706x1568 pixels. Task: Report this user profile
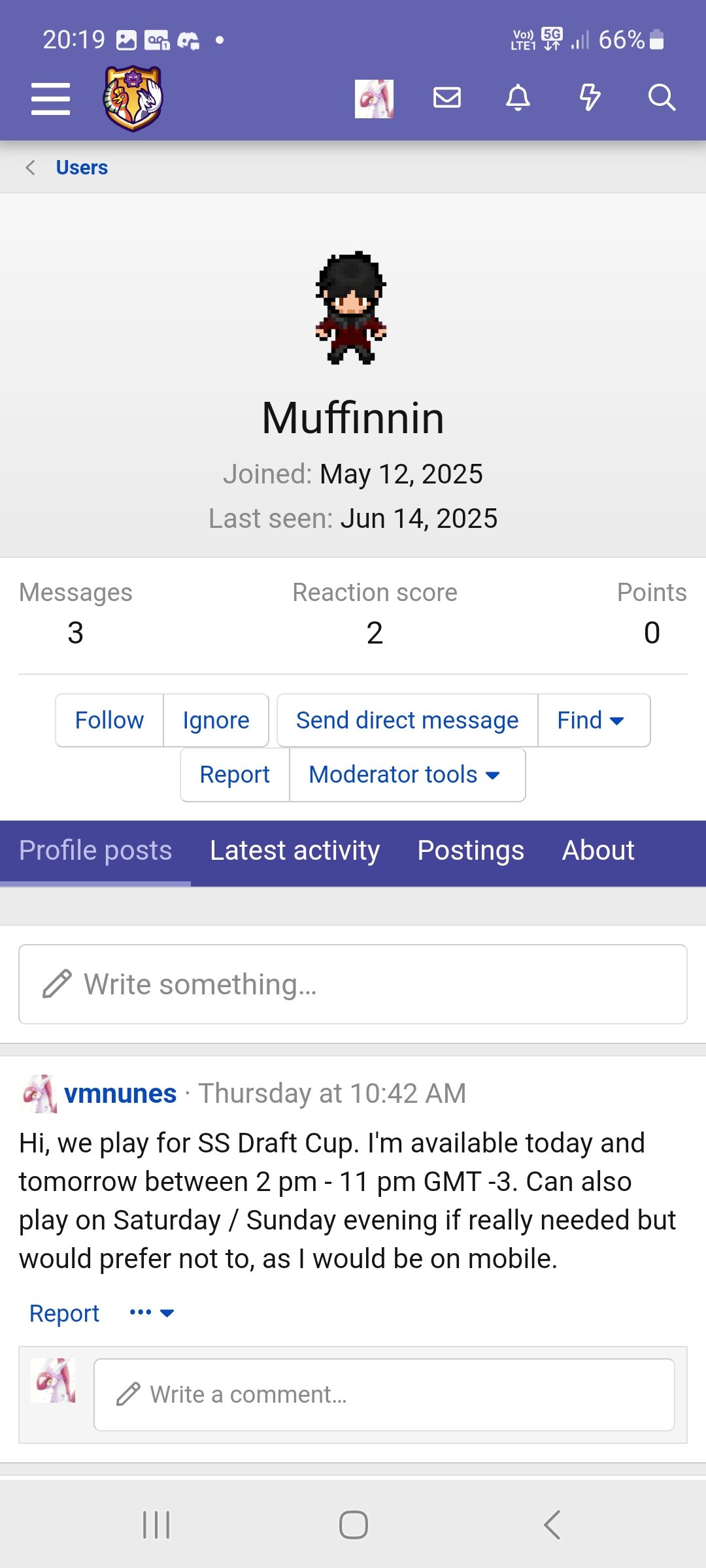pos(235,774)
